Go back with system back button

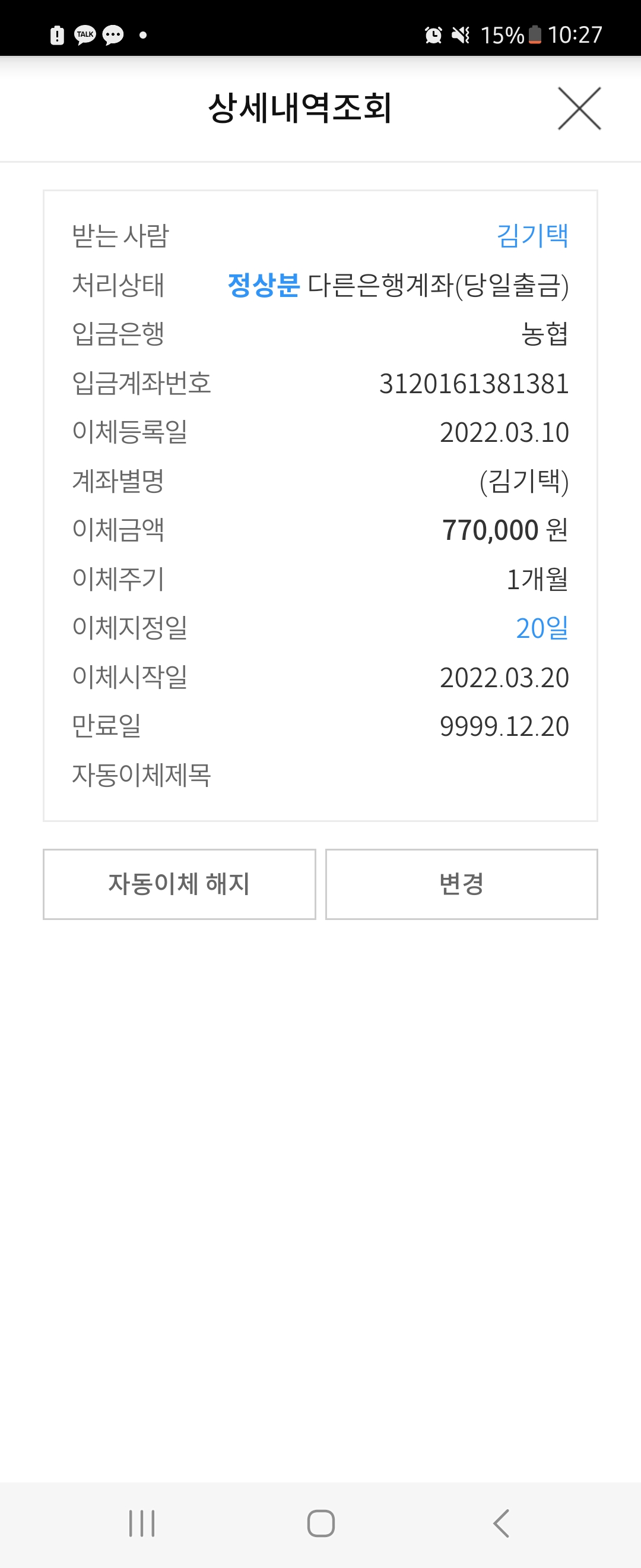point(501,1523)
